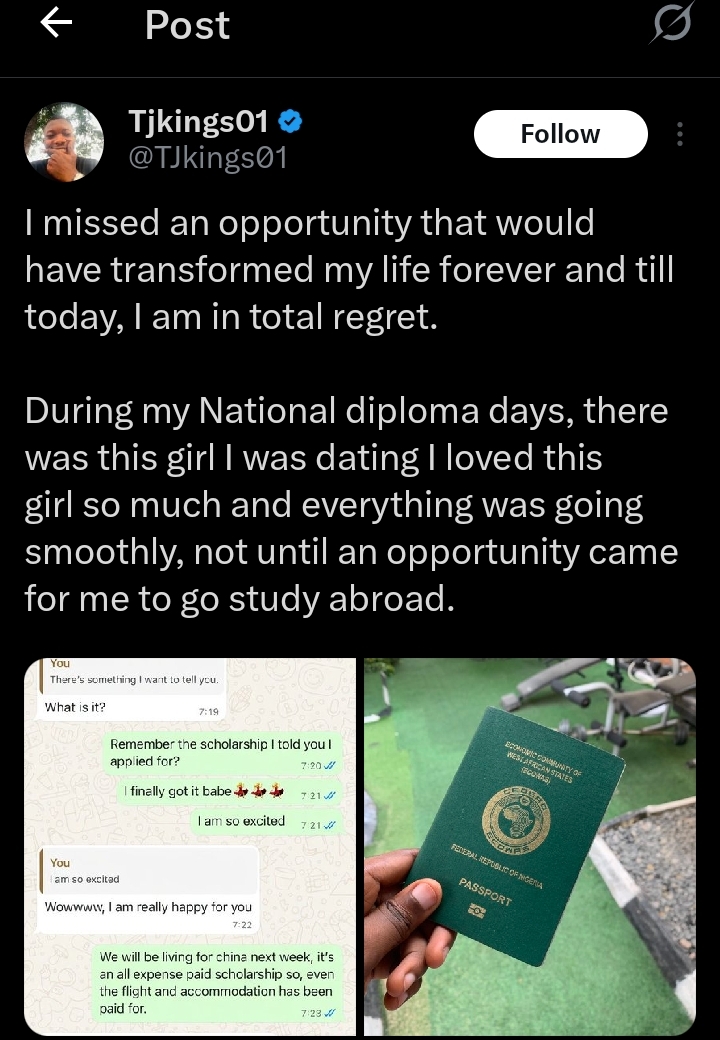Open the WhatsApp chat screenshot image
This screenshot has width=720, height=1040.
point(188,846)
